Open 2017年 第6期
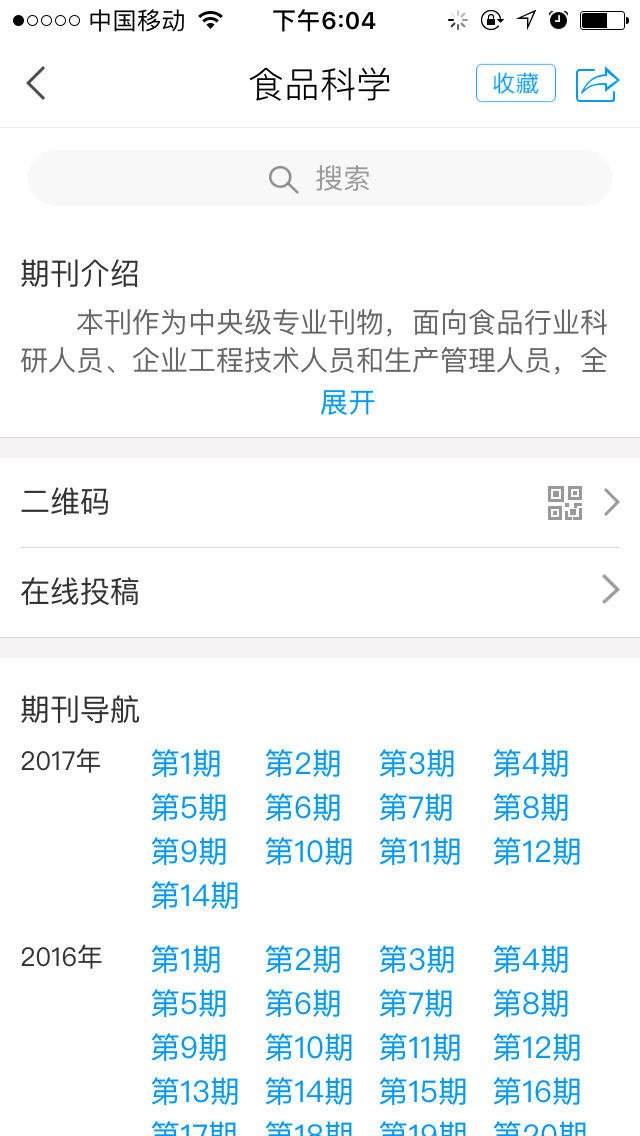This screenshot has height=1136, width=640. point(302,808)
